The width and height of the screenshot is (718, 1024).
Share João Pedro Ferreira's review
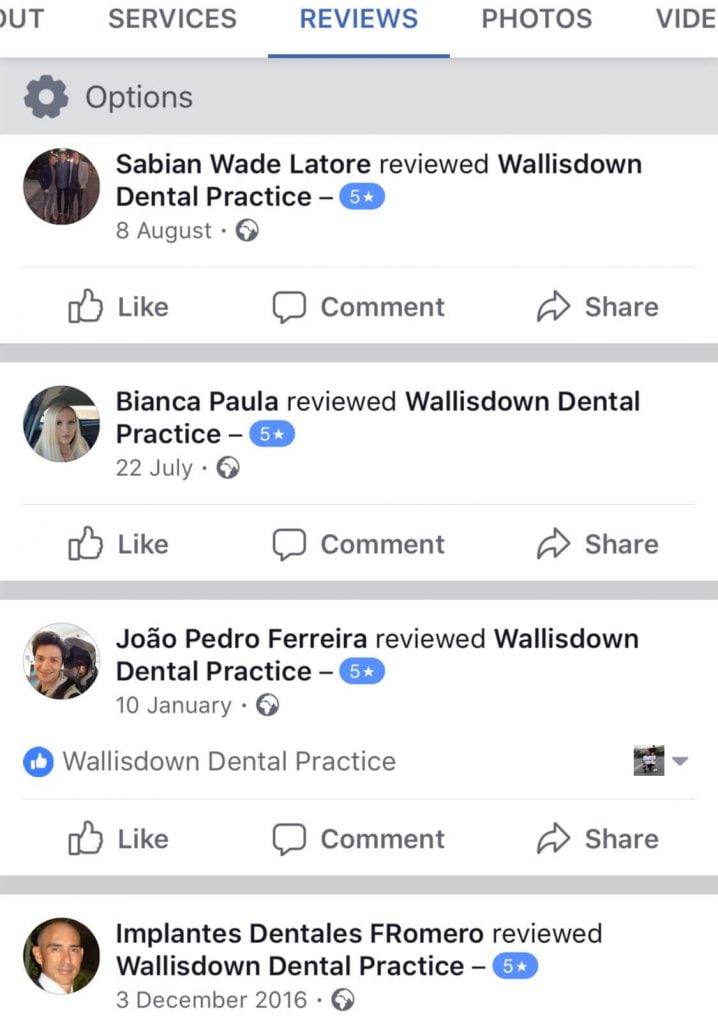pyautogui.click(x=598, y=838)
